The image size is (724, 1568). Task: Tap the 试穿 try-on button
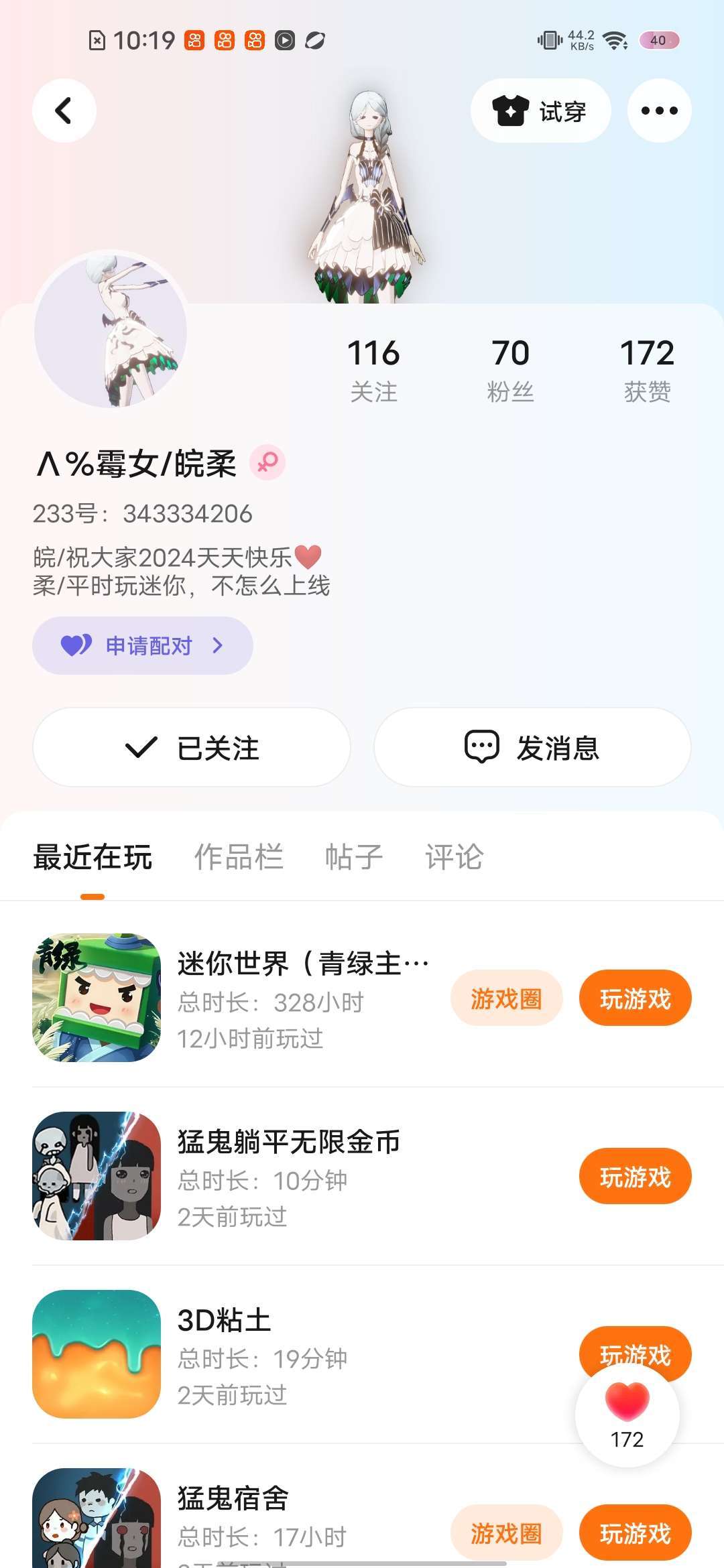tap(540, 111)
